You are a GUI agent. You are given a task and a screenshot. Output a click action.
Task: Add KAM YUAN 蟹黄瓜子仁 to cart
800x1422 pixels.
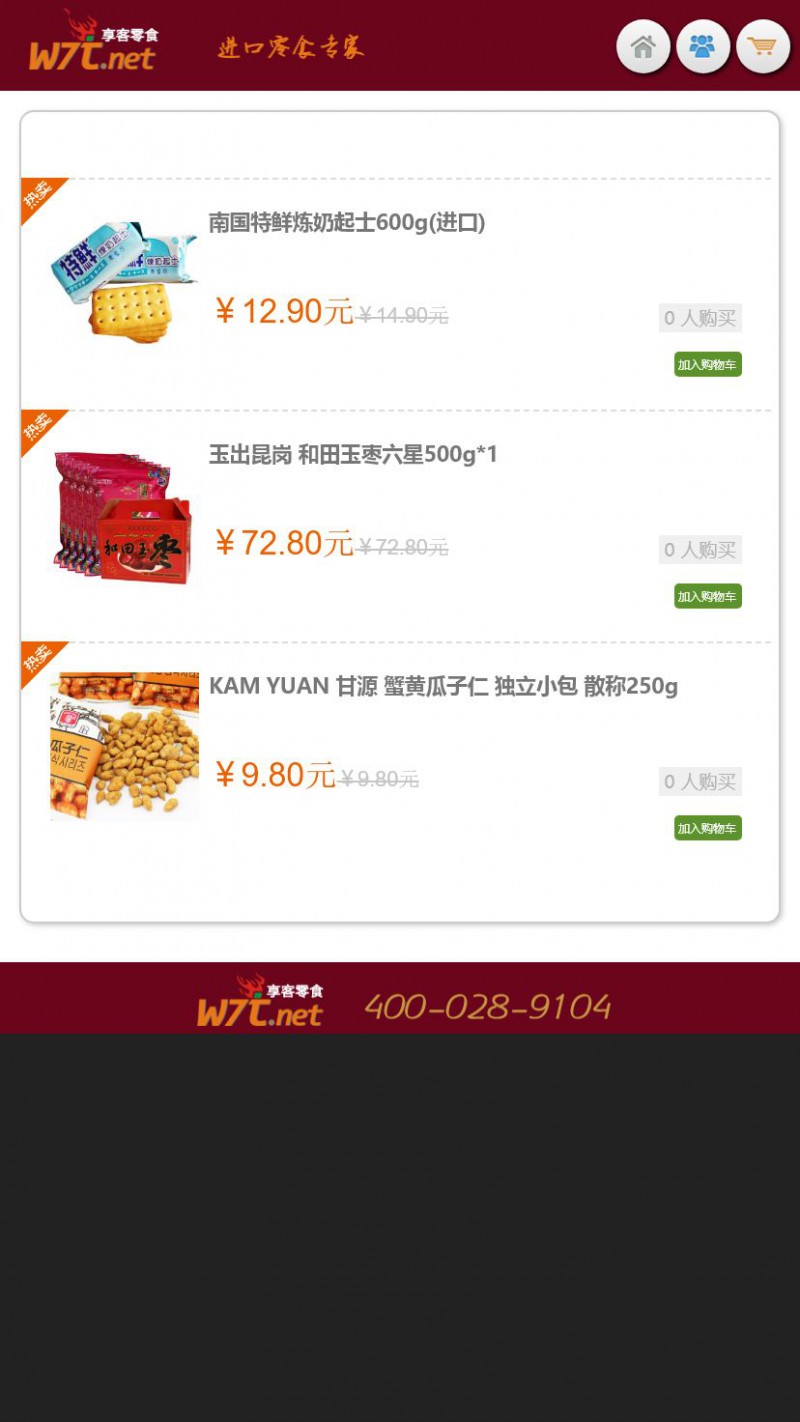(x=708, y=828)
